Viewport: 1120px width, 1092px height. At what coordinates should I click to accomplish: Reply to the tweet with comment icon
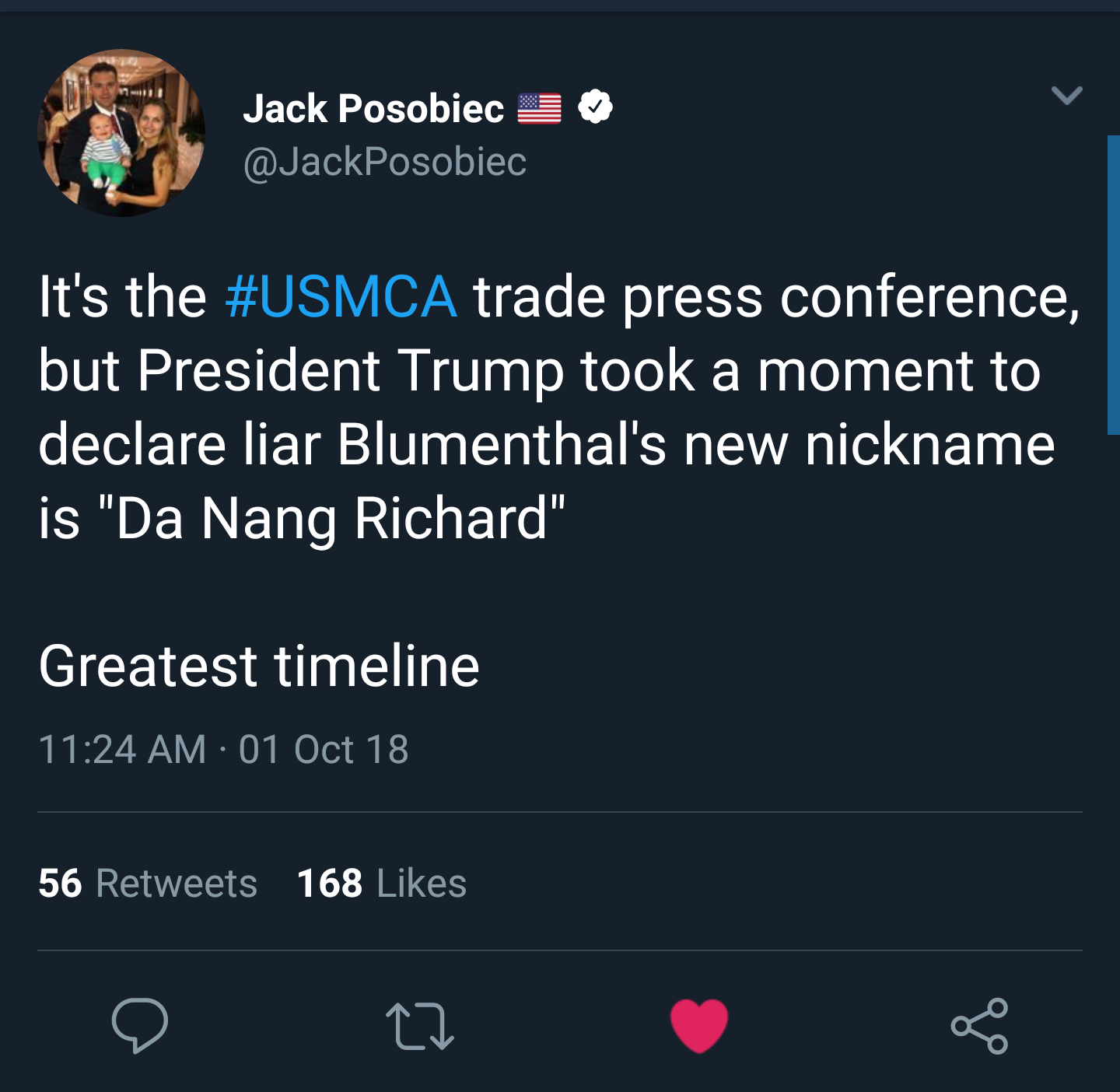pyautogui.click(x=140, y=1025)
